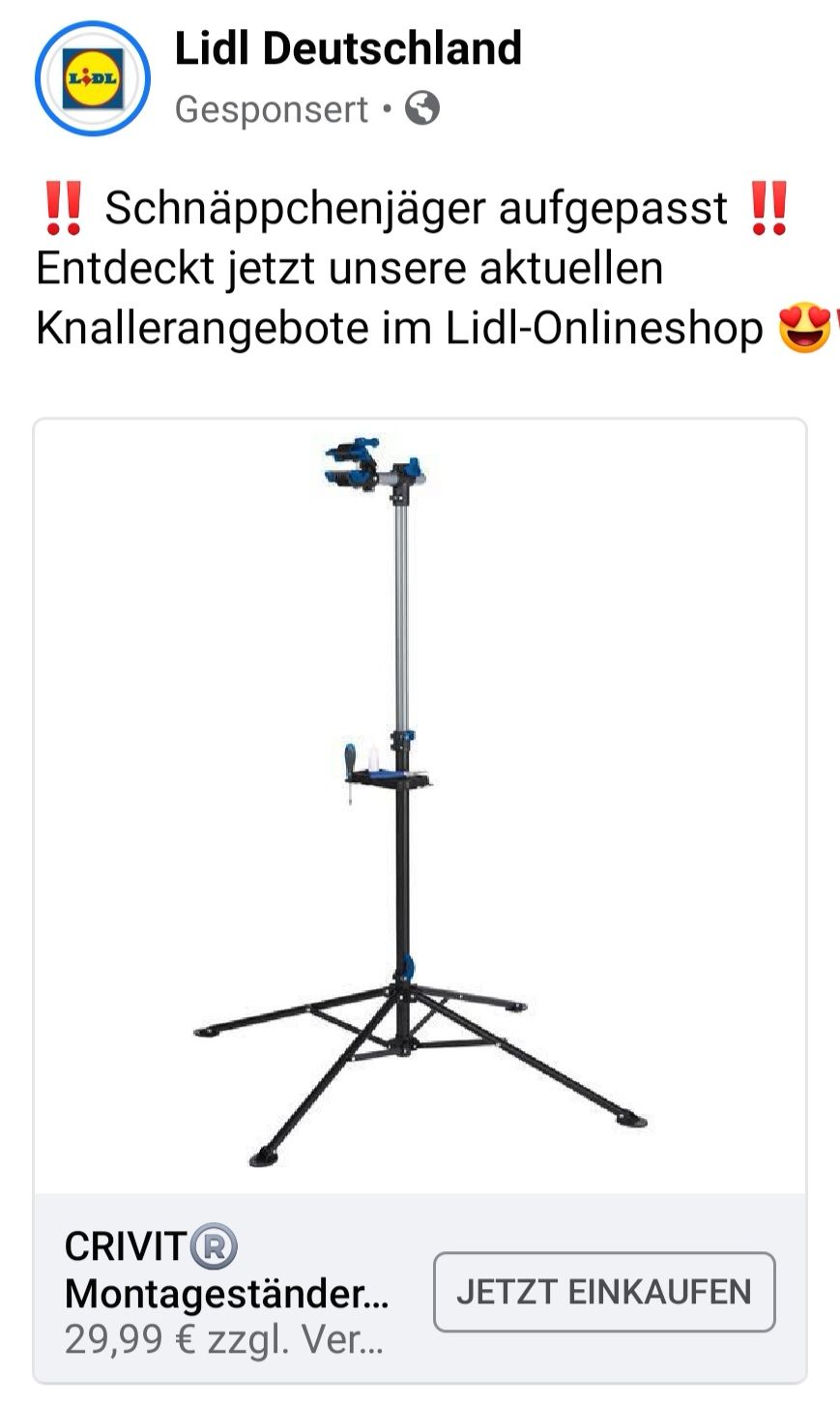Open the Lidl Deutschland page name
This screenshot has height=1405, width=840.
click(348, 48)
